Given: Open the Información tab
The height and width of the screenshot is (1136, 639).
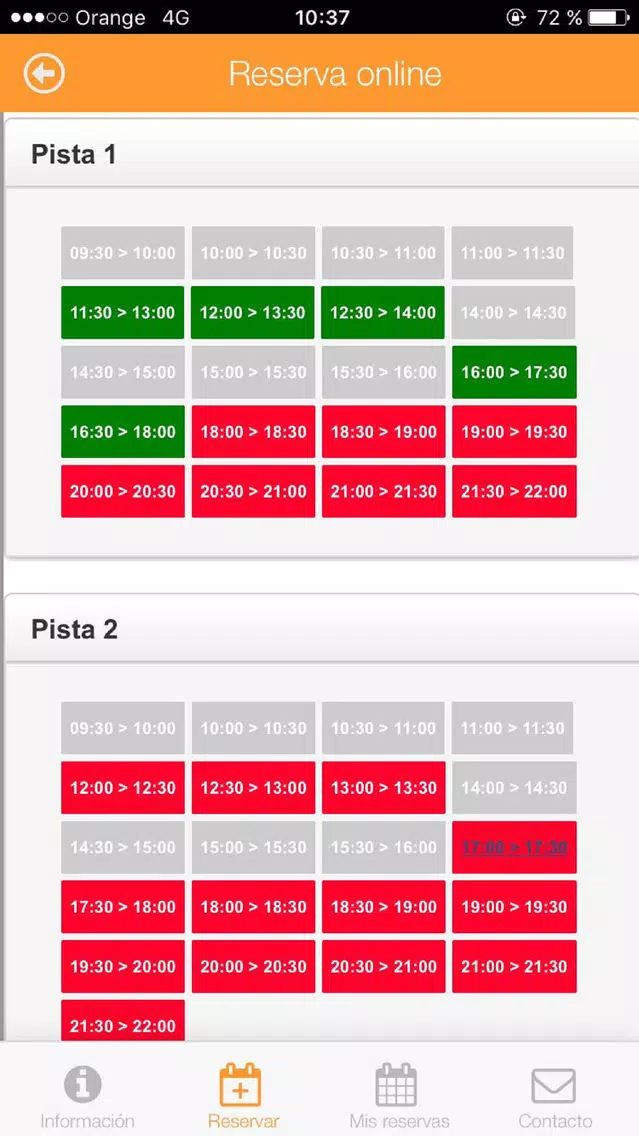Looking at the screenshot, I should pyautogui.click(x=87, y=1096).
